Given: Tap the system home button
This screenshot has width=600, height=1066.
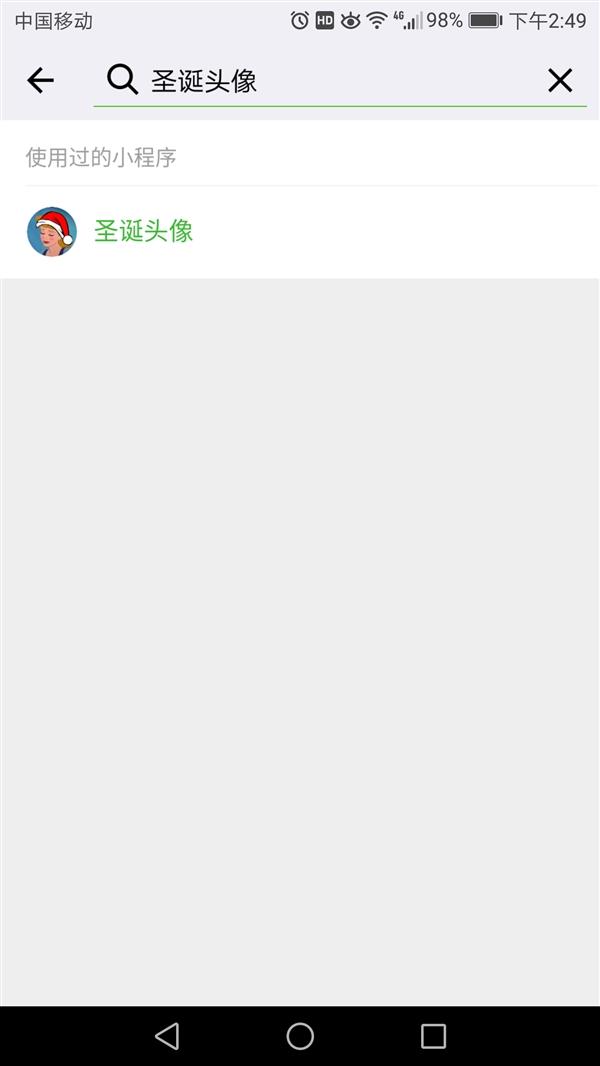Looking at the screenshot, I should [x=300, y=1036].
